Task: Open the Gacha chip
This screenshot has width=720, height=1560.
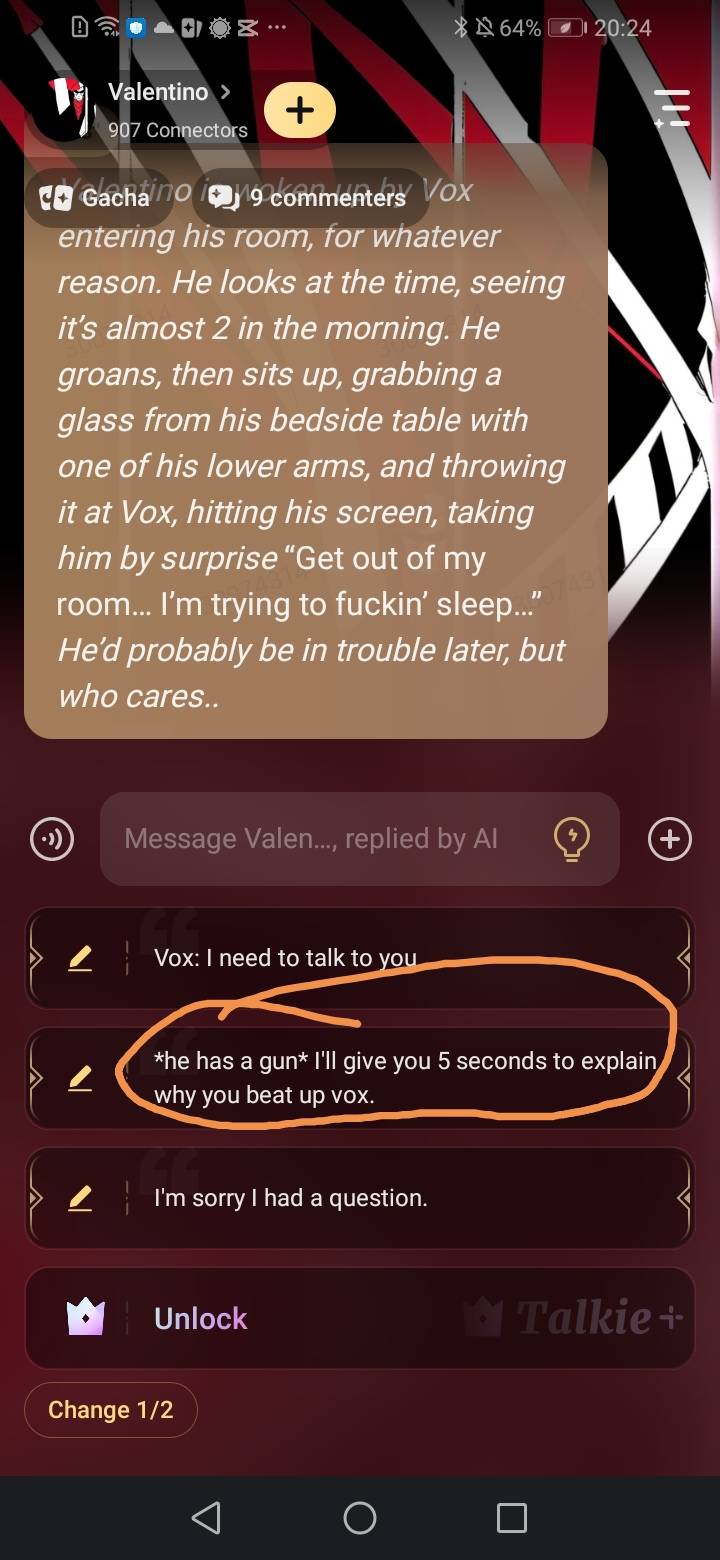Action: pyautogui.click(x=95, y=198)
